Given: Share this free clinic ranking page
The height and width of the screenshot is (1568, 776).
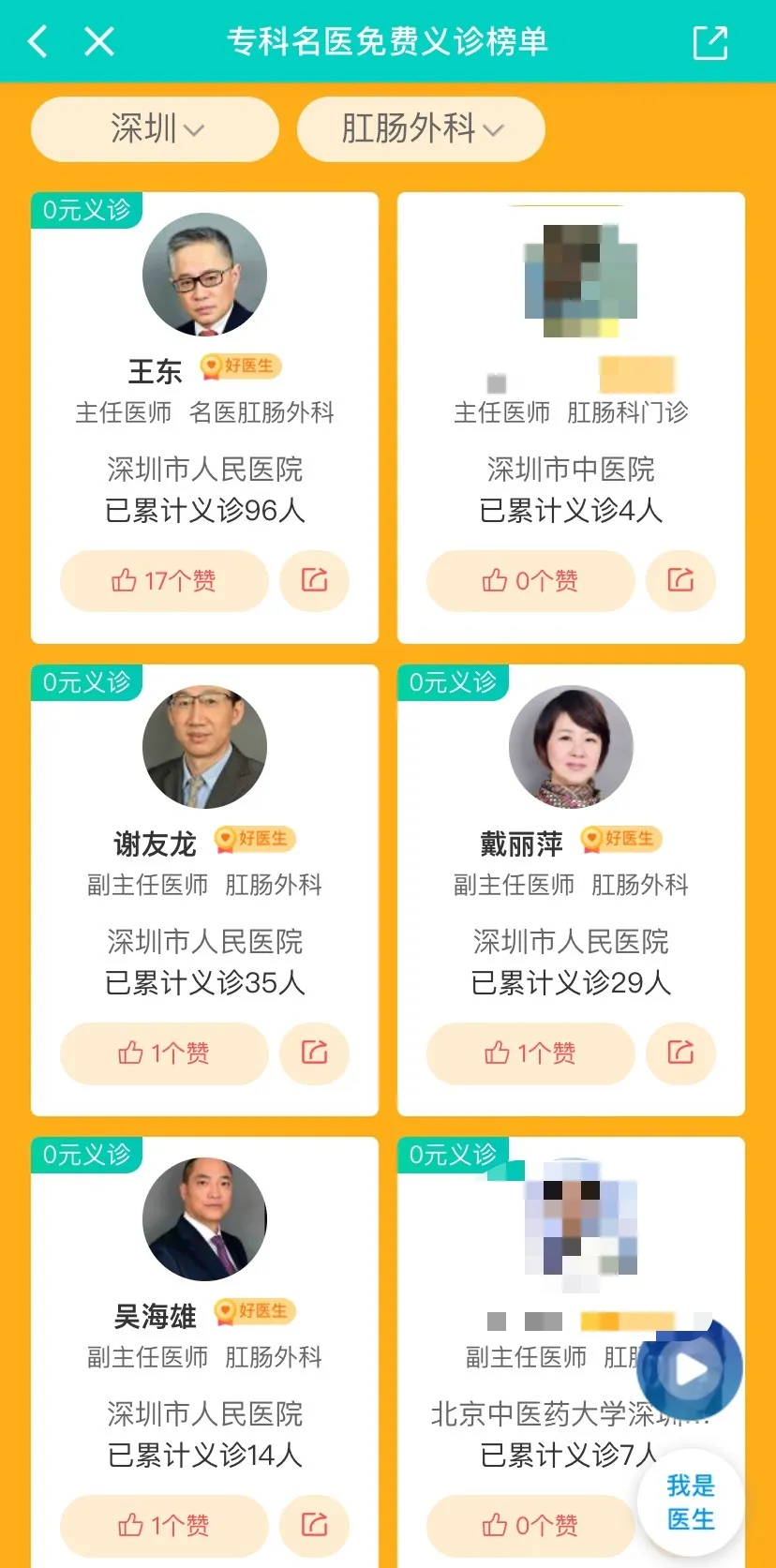Looking at the screenshot, I should pos(709,43).
